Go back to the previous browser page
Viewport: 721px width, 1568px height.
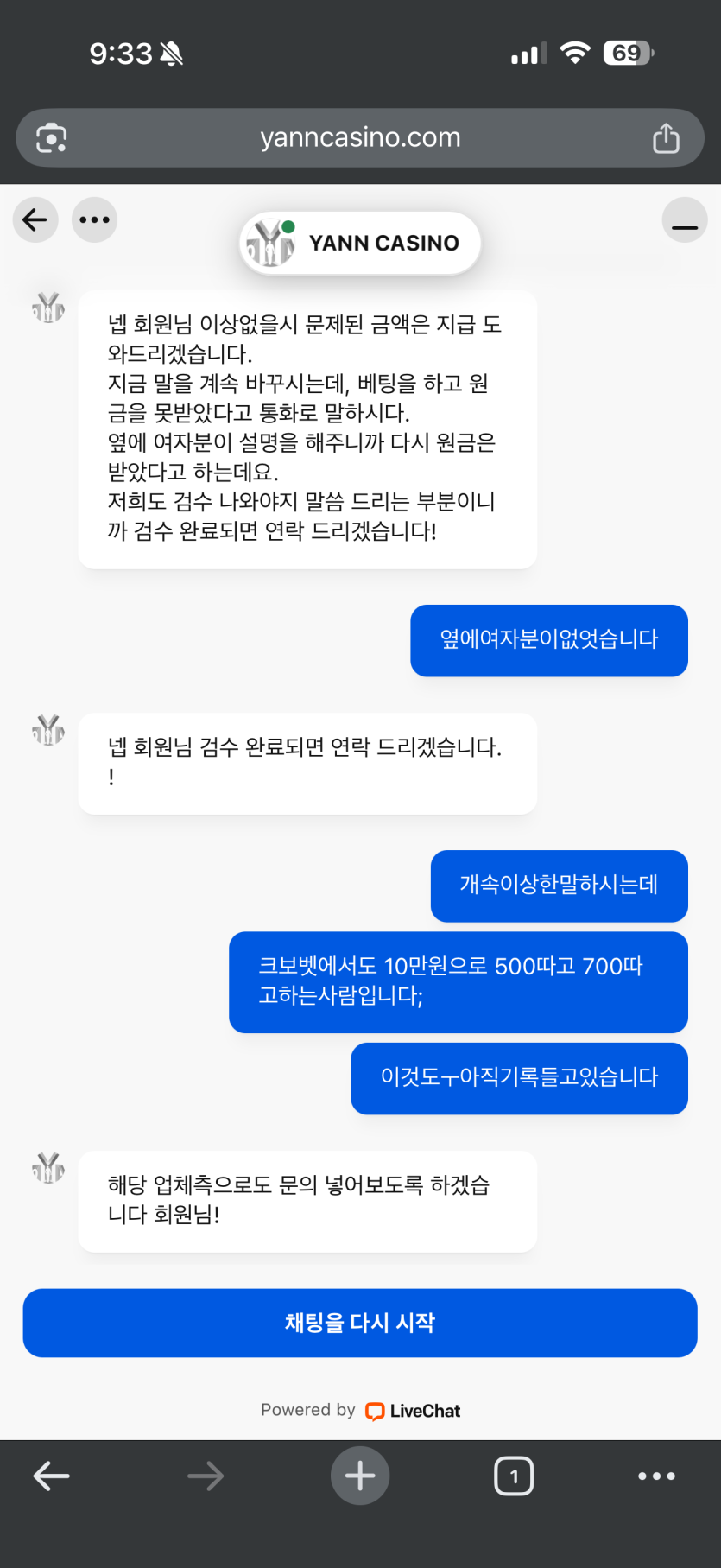click(x=51, y=1476)
